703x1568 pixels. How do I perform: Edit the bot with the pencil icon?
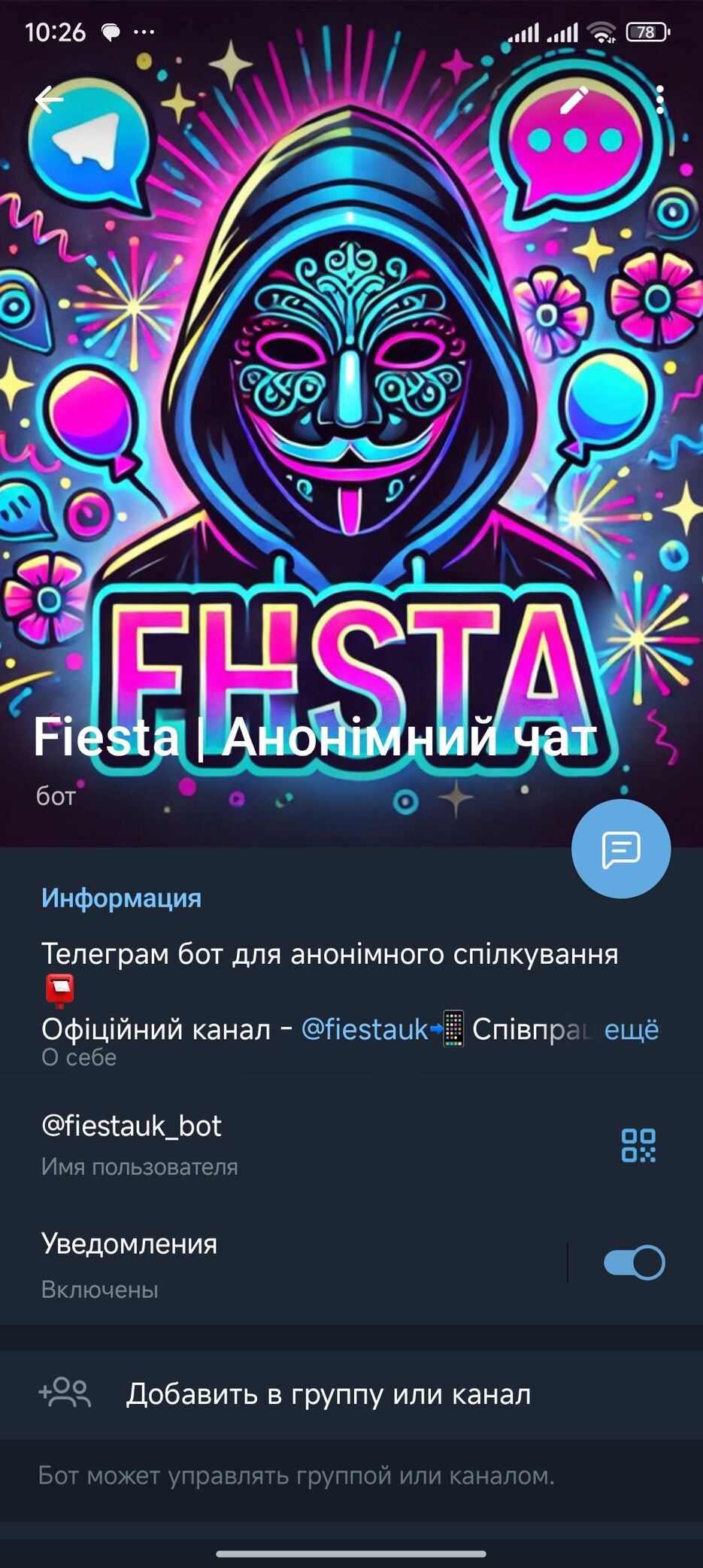[574, 99]
